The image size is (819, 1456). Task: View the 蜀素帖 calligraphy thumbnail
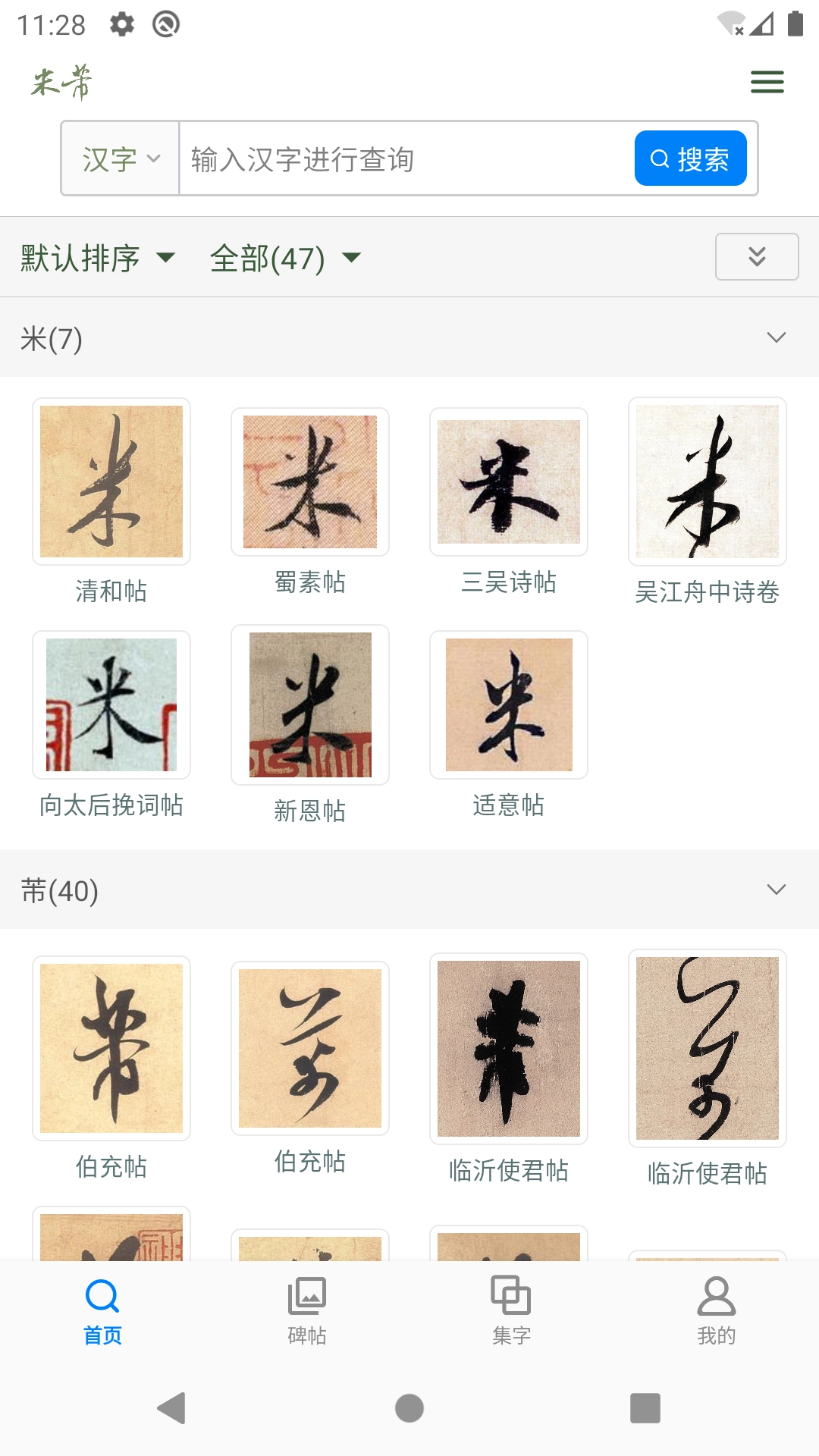pos(310,482)
